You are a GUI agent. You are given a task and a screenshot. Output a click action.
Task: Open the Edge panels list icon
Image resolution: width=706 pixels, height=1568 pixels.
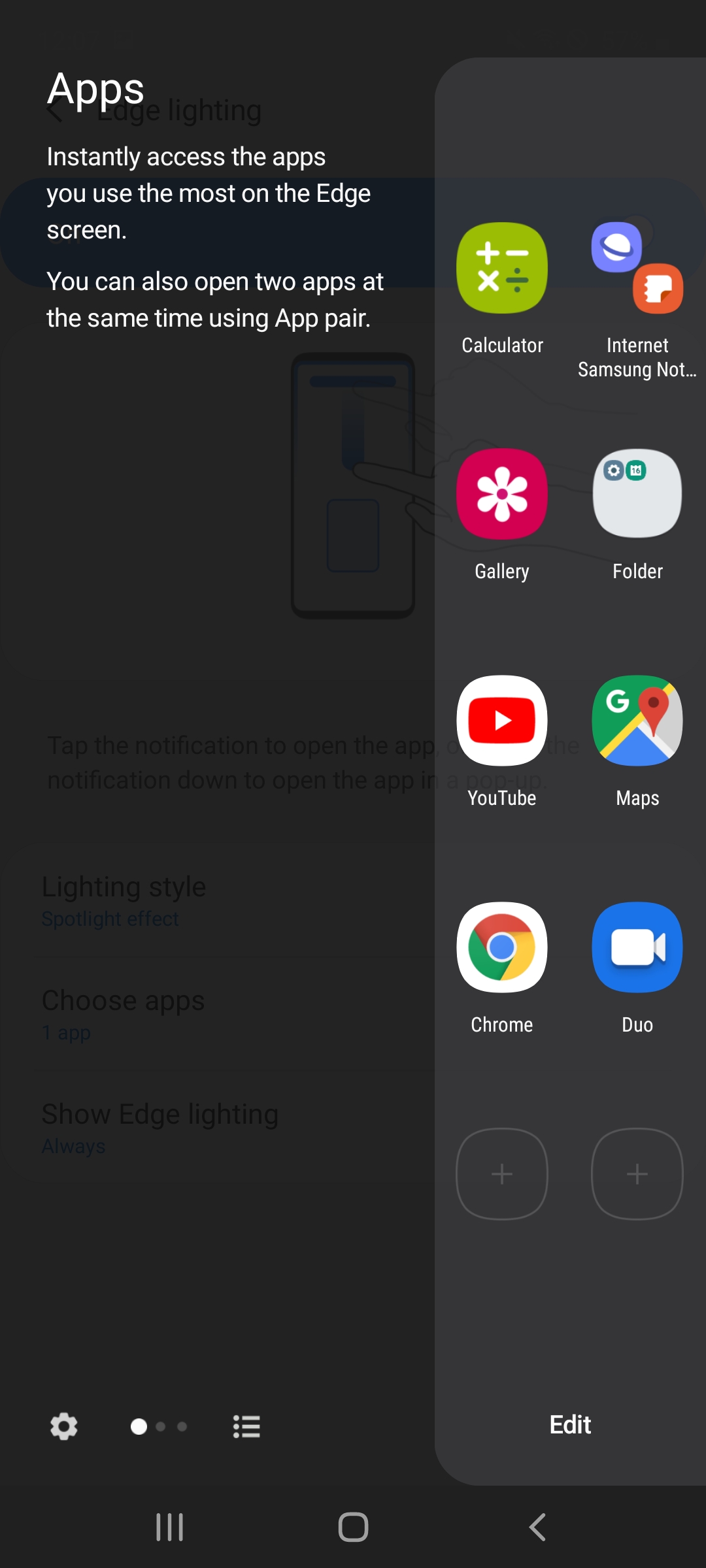coord(246,1426)
